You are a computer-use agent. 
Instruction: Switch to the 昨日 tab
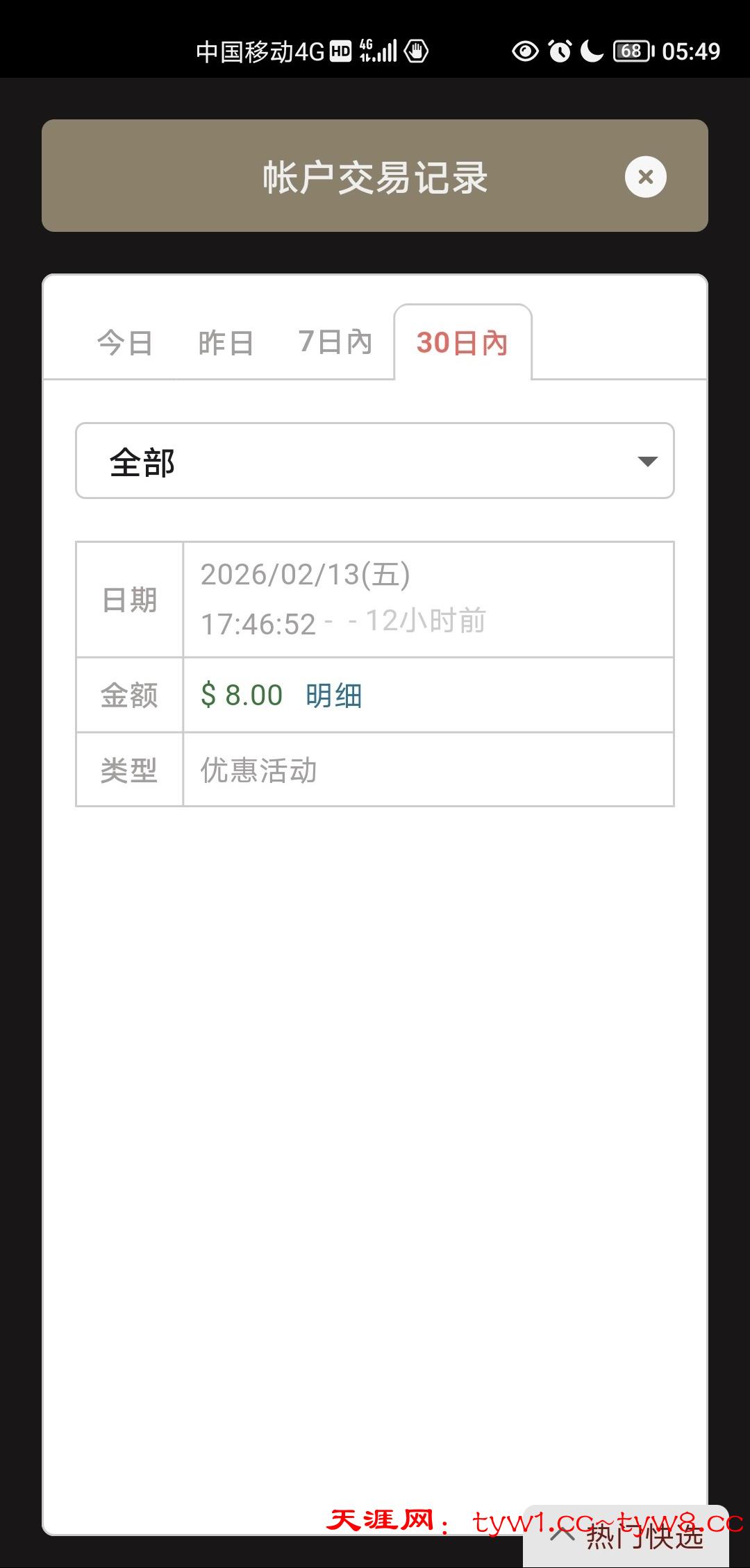coord(226,343)
